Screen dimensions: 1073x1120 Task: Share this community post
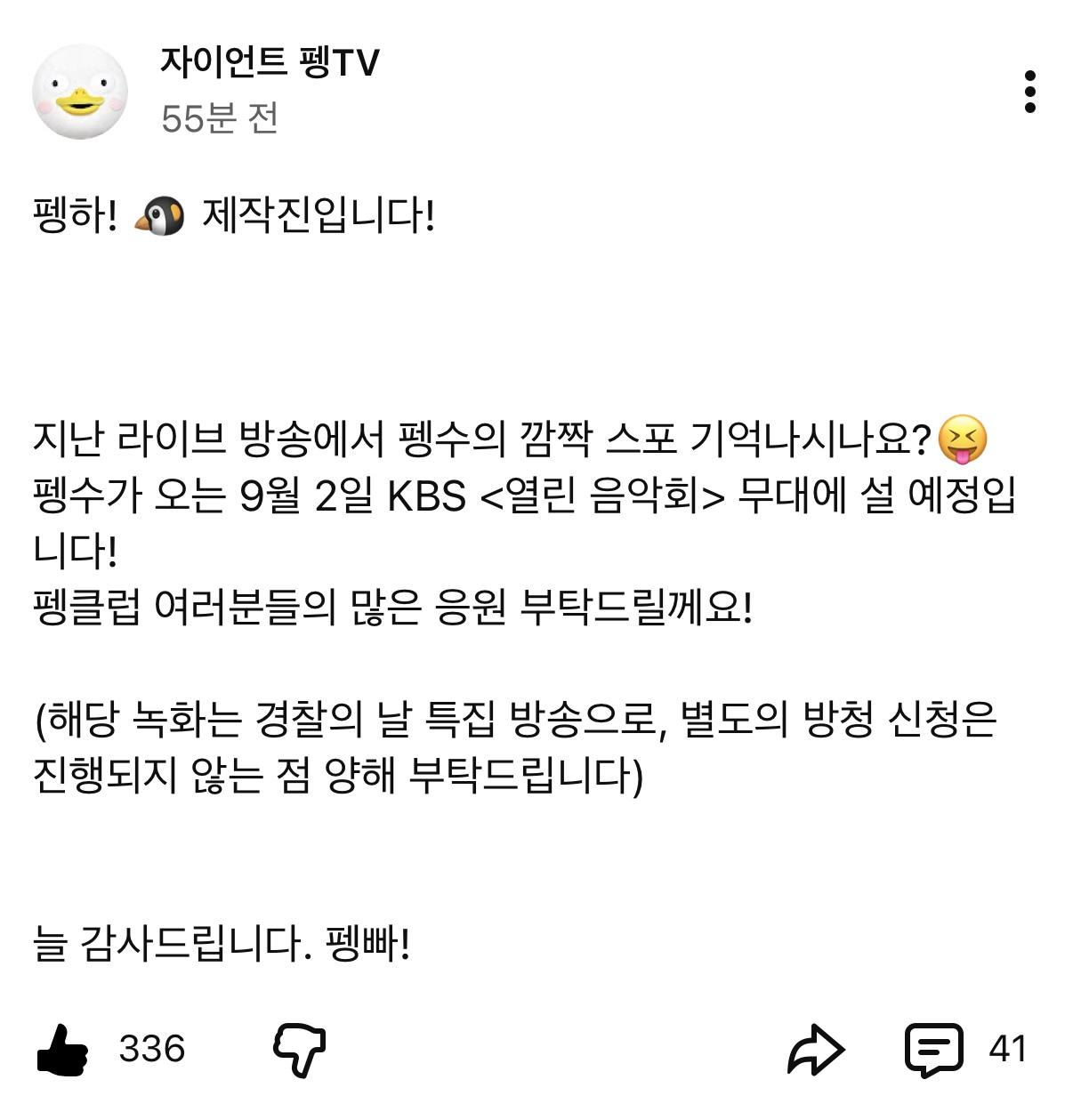(815, 1050)
